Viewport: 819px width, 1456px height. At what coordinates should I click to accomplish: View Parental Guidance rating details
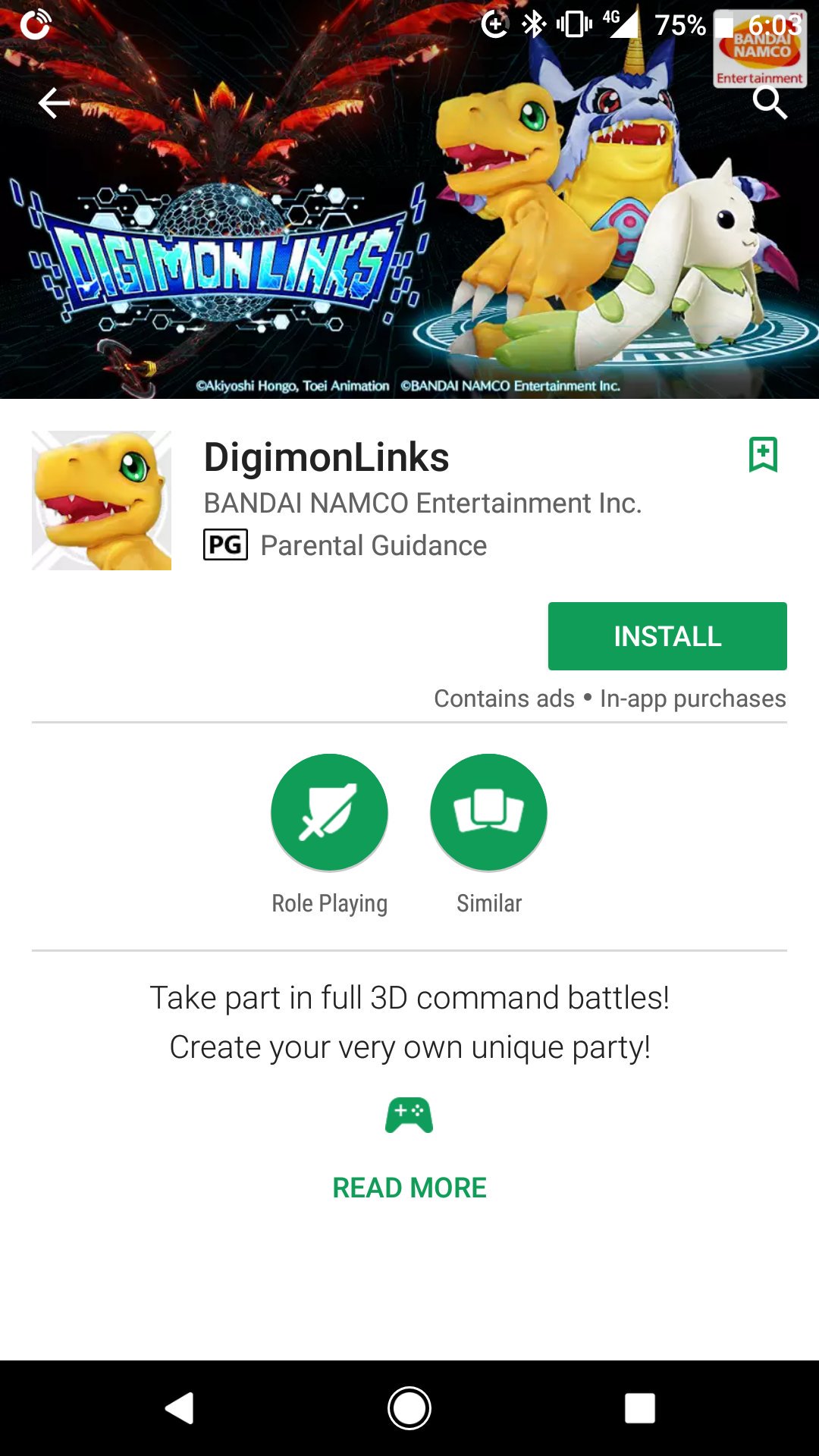[345, 545]
